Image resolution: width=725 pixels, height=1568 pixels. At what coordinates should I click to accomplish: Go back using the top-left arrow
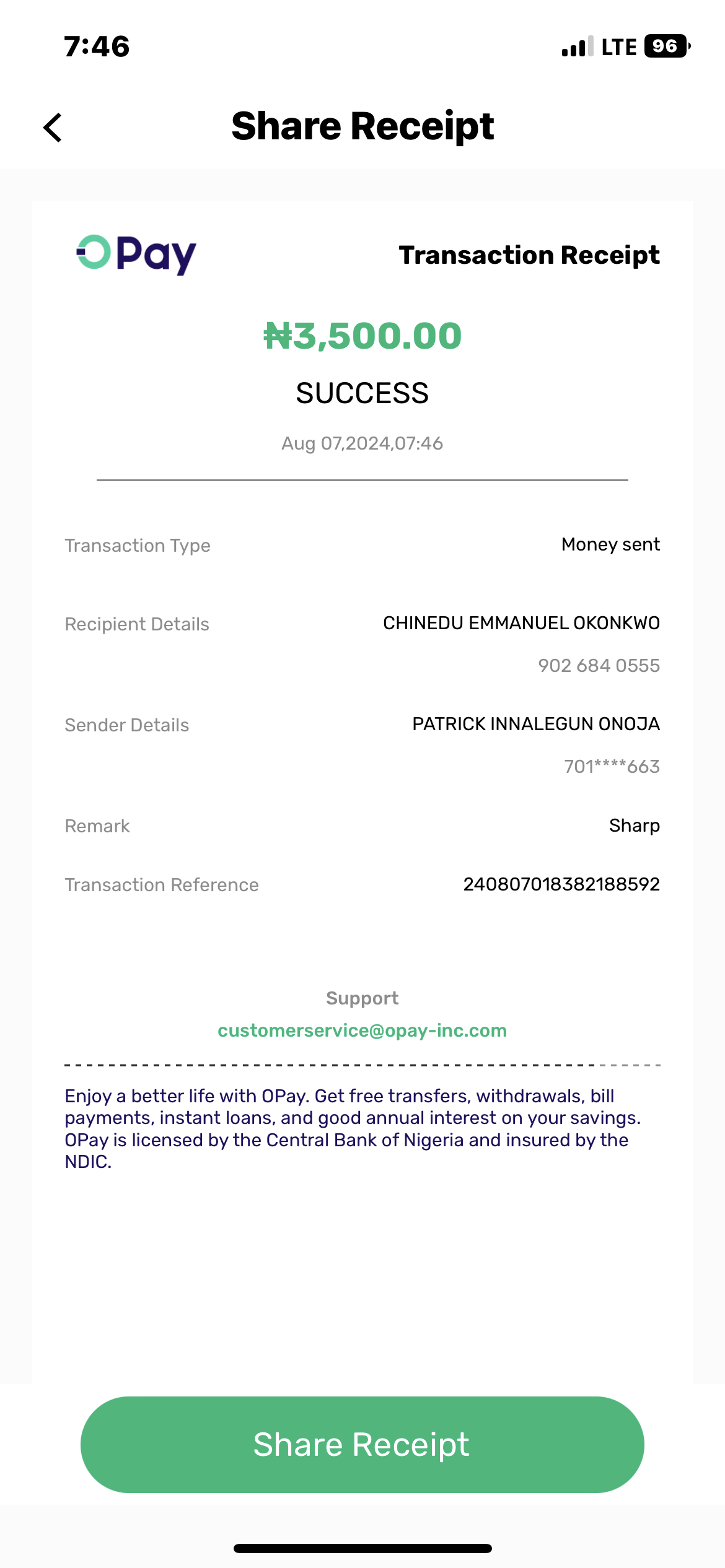tap(53, 128)
